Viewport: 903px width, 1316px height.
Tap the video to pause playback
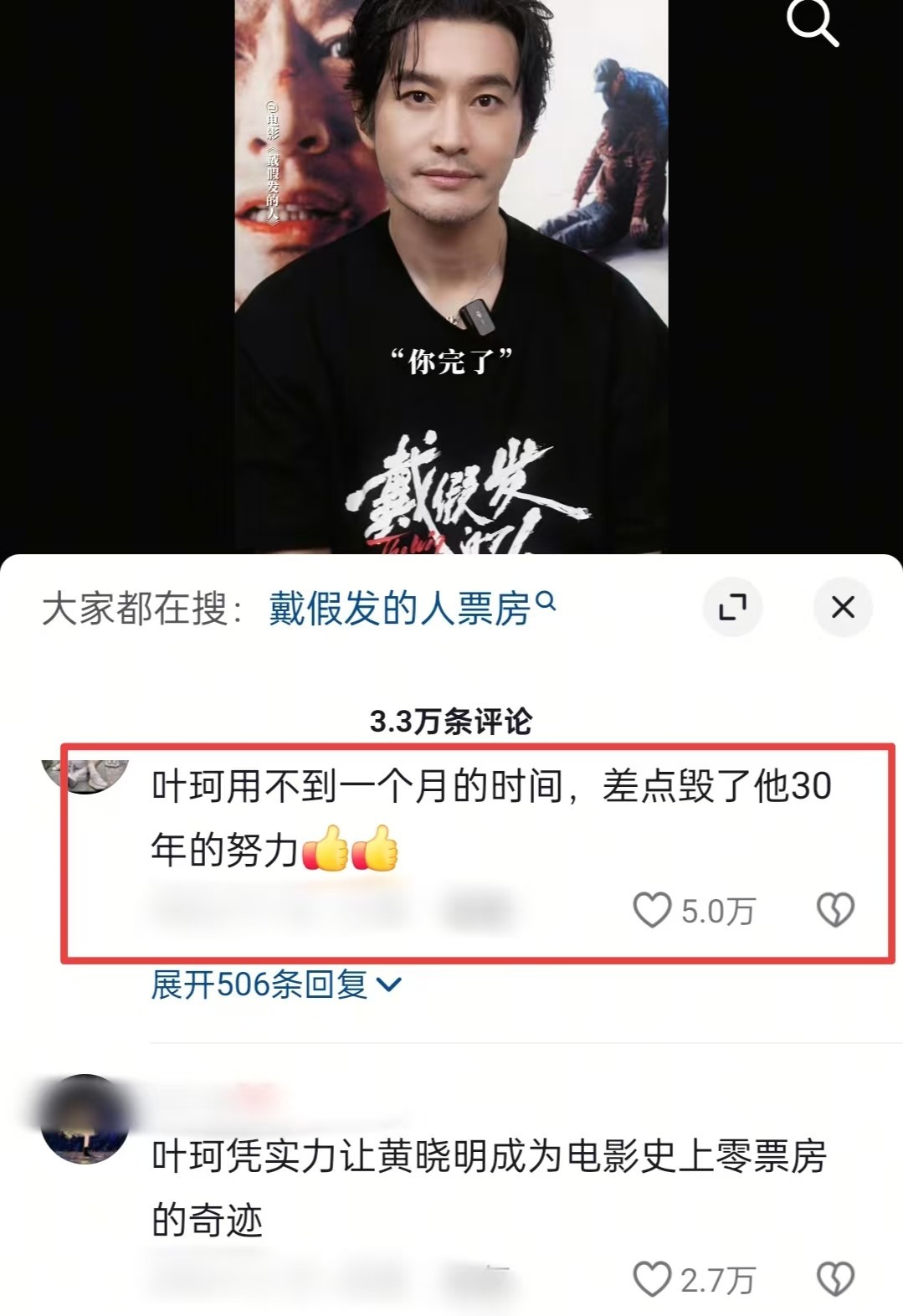[x=451, y=251]
